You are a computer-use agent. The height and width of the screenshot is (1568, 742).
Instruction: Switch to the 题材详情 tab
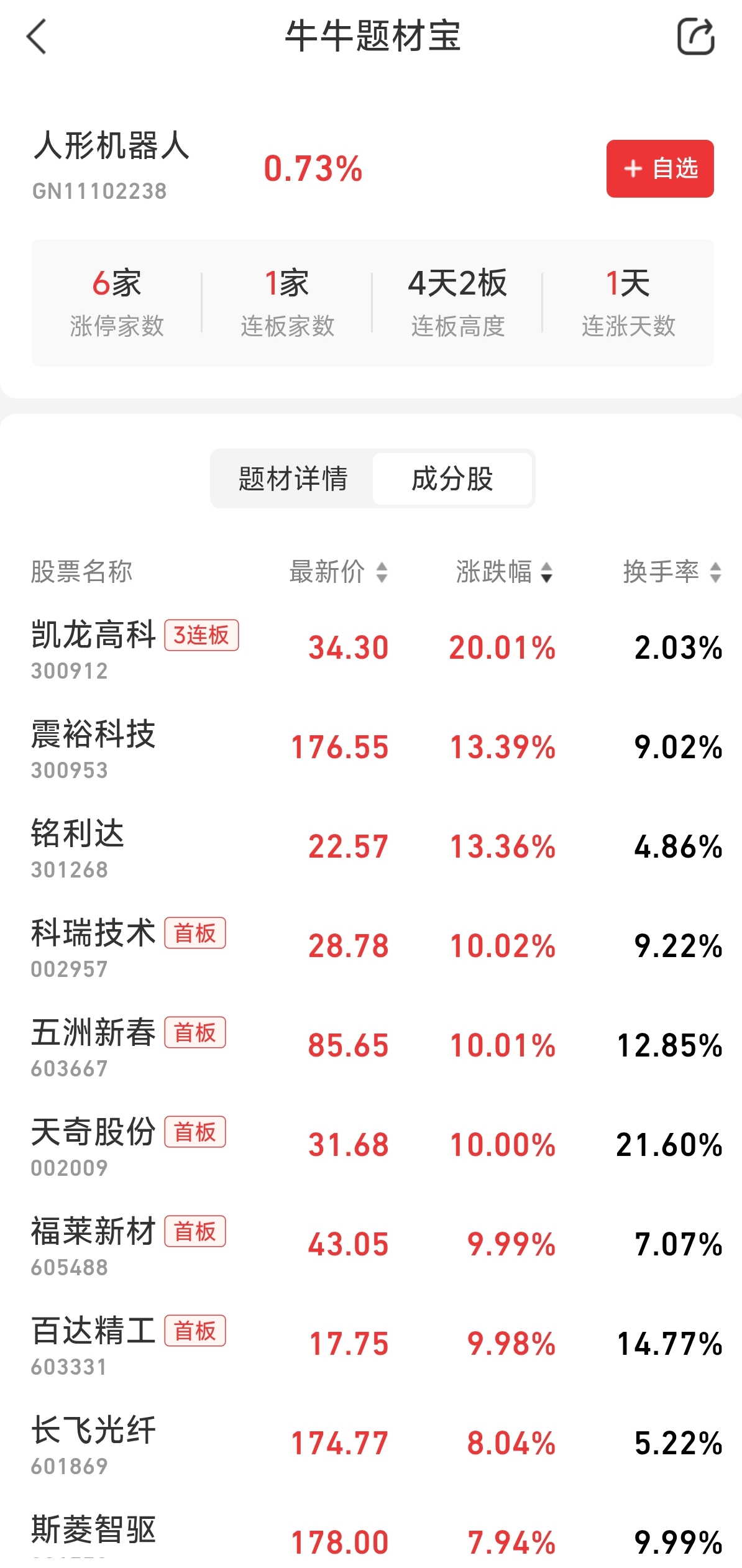pyautogui.click(x=293, y=479)
